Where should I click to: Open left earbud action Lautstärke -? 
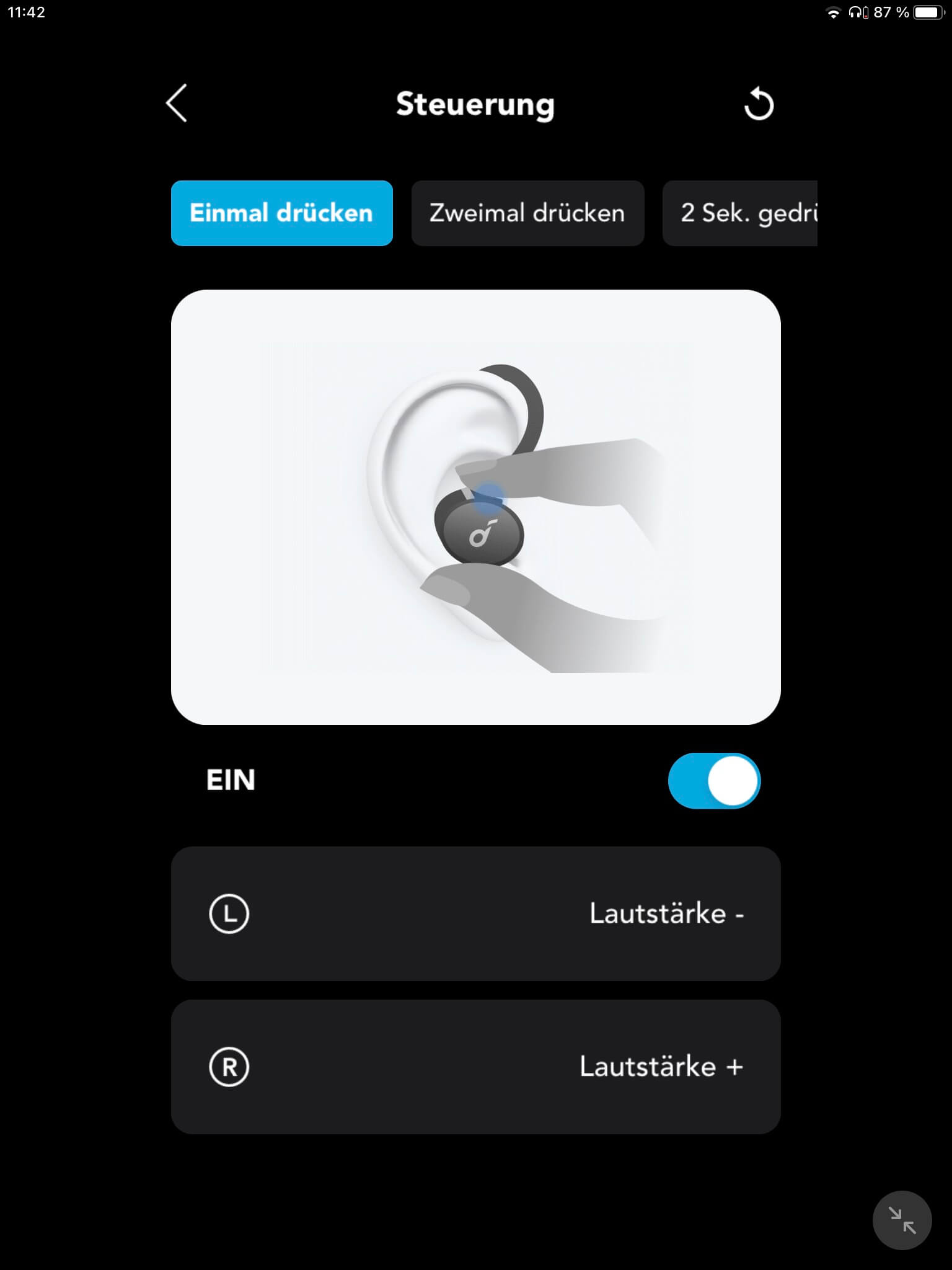(x=475, y=913)
